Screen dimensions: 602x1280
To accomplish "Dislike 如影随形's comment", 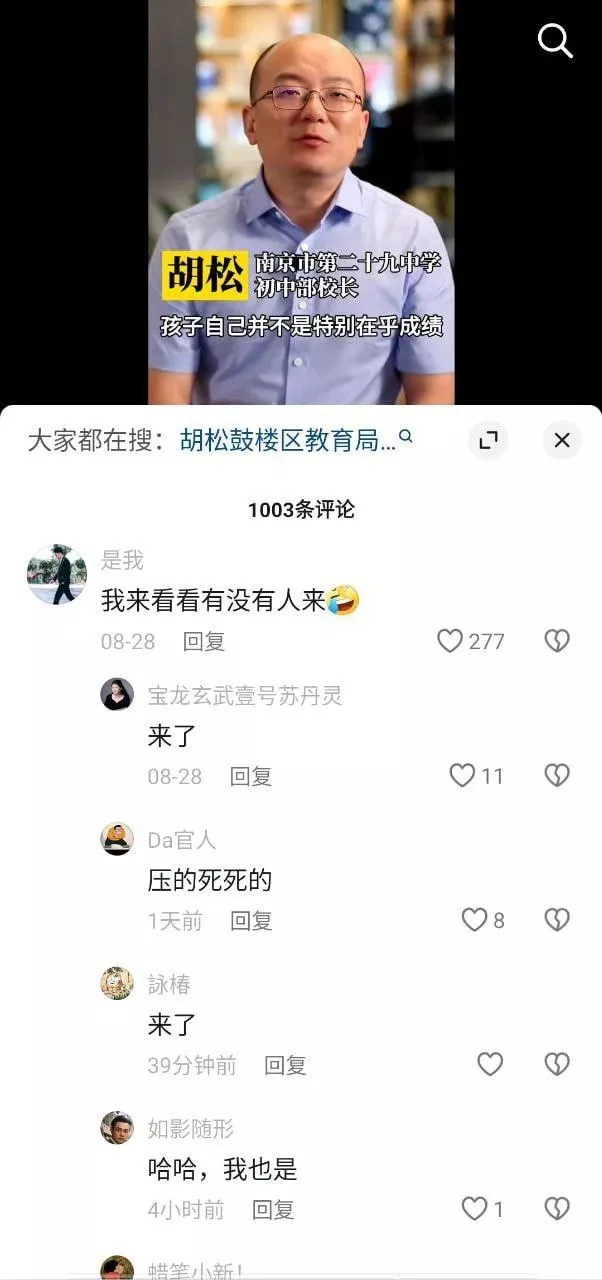I will click(557, 1209).
